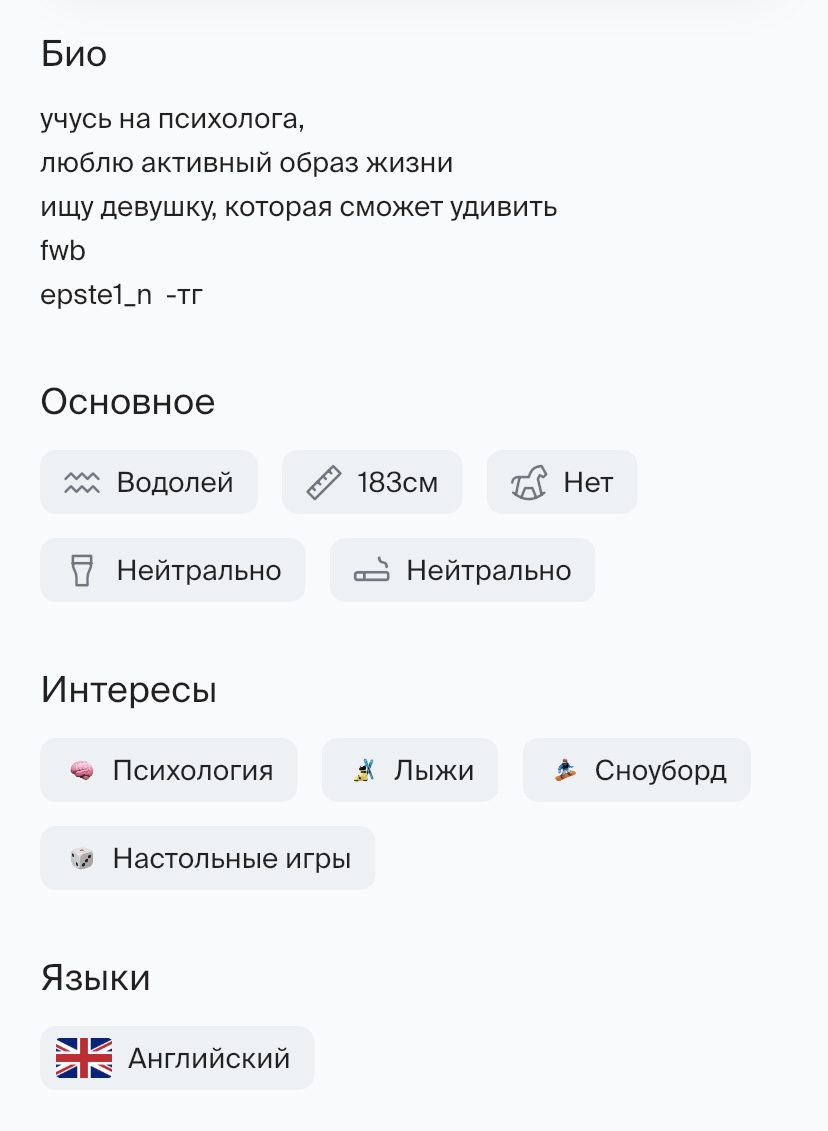Image resolution: width=828 pixels, height=1131 pixels.
Task: Tap the Водолей zodiac chip
Action: pos(149,482)
